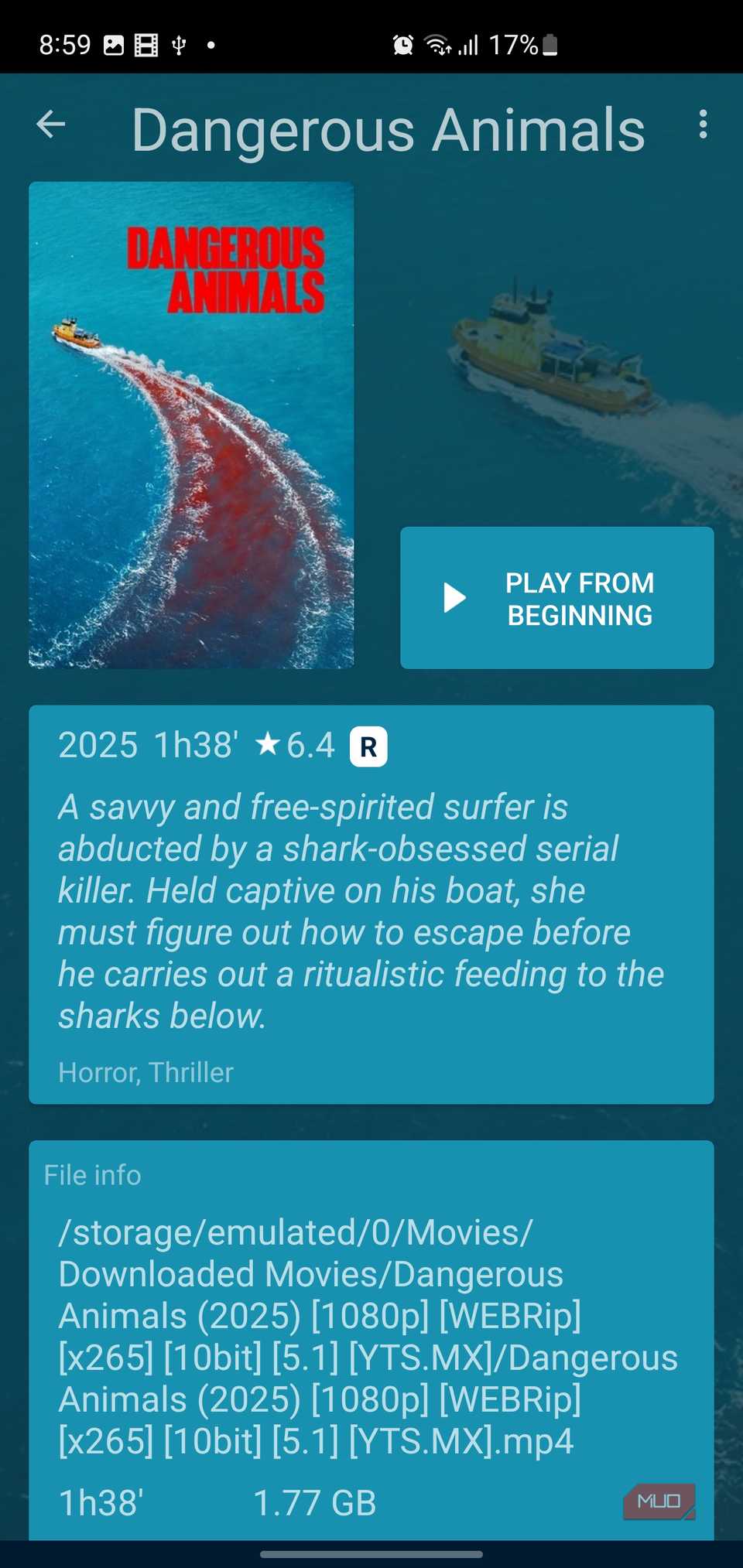Tap the R age rating badge

pos(369,746)
